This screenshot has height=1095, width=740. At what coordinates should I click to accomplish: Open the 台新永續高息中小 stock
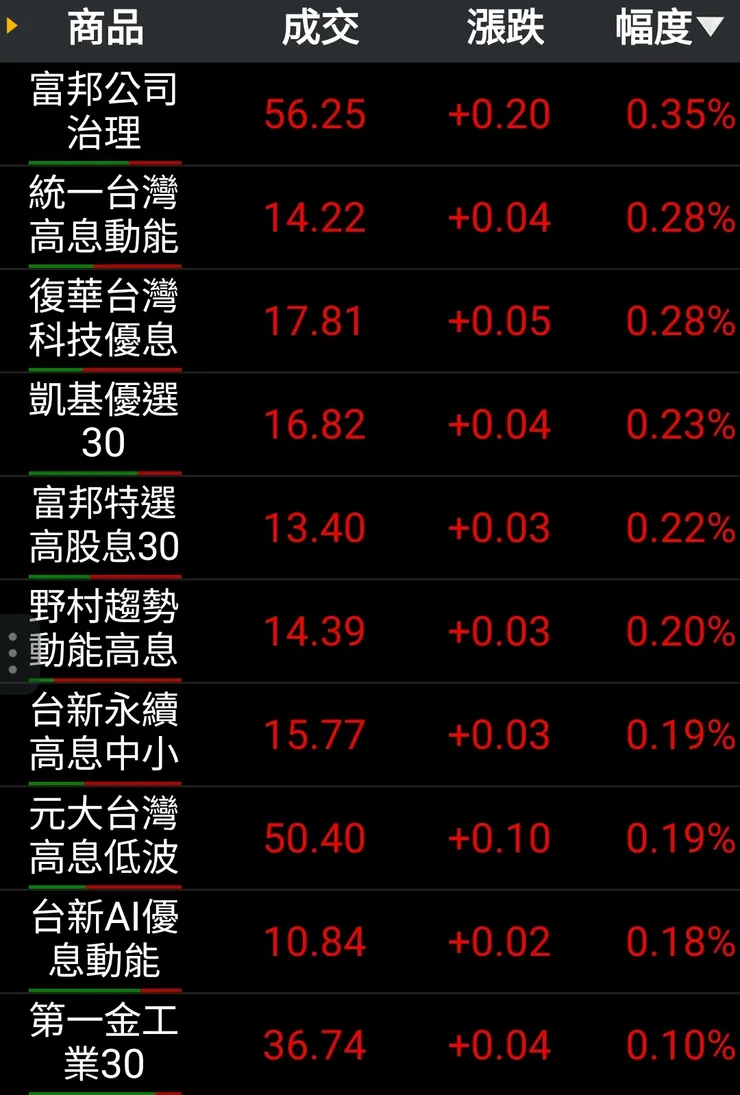point(104,735)
